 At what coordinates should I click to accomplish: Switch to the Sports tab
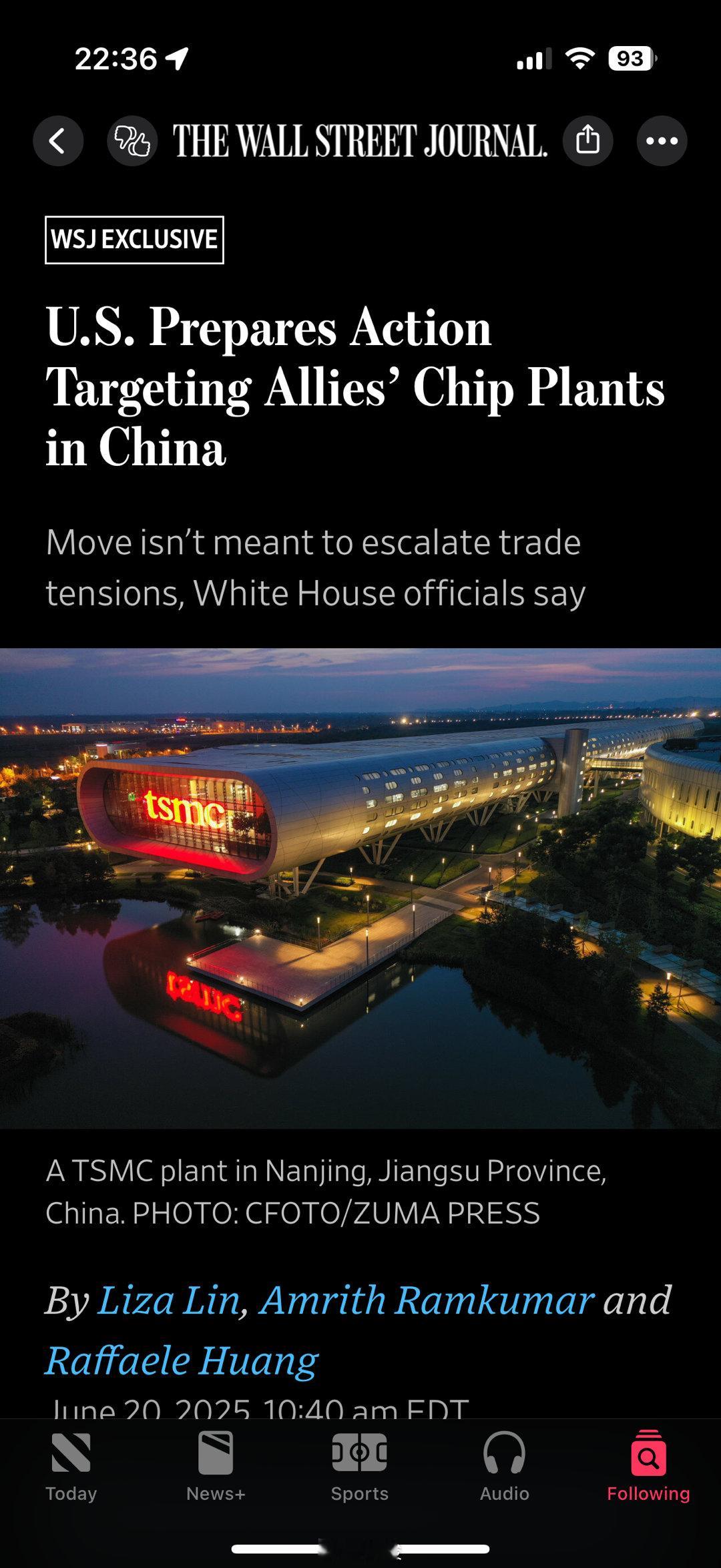[360, 1465]
